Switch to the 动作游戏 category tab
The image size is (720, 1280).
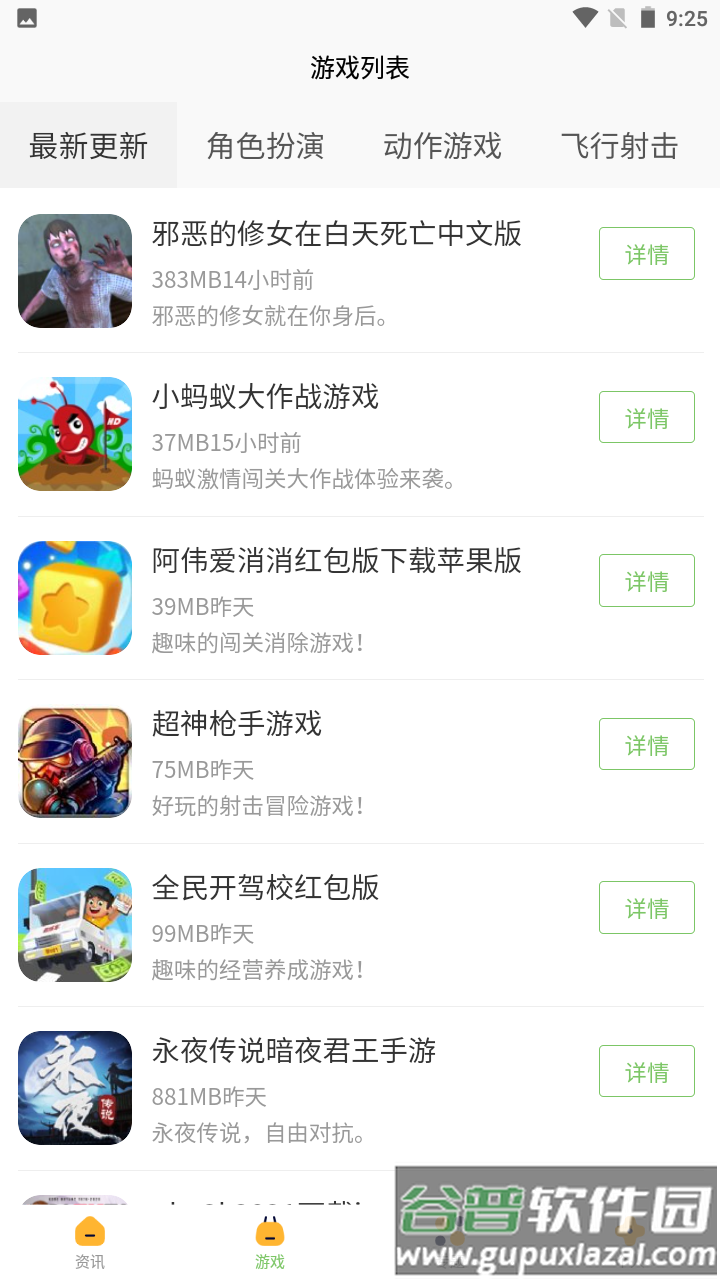click(x=442, y=145)
